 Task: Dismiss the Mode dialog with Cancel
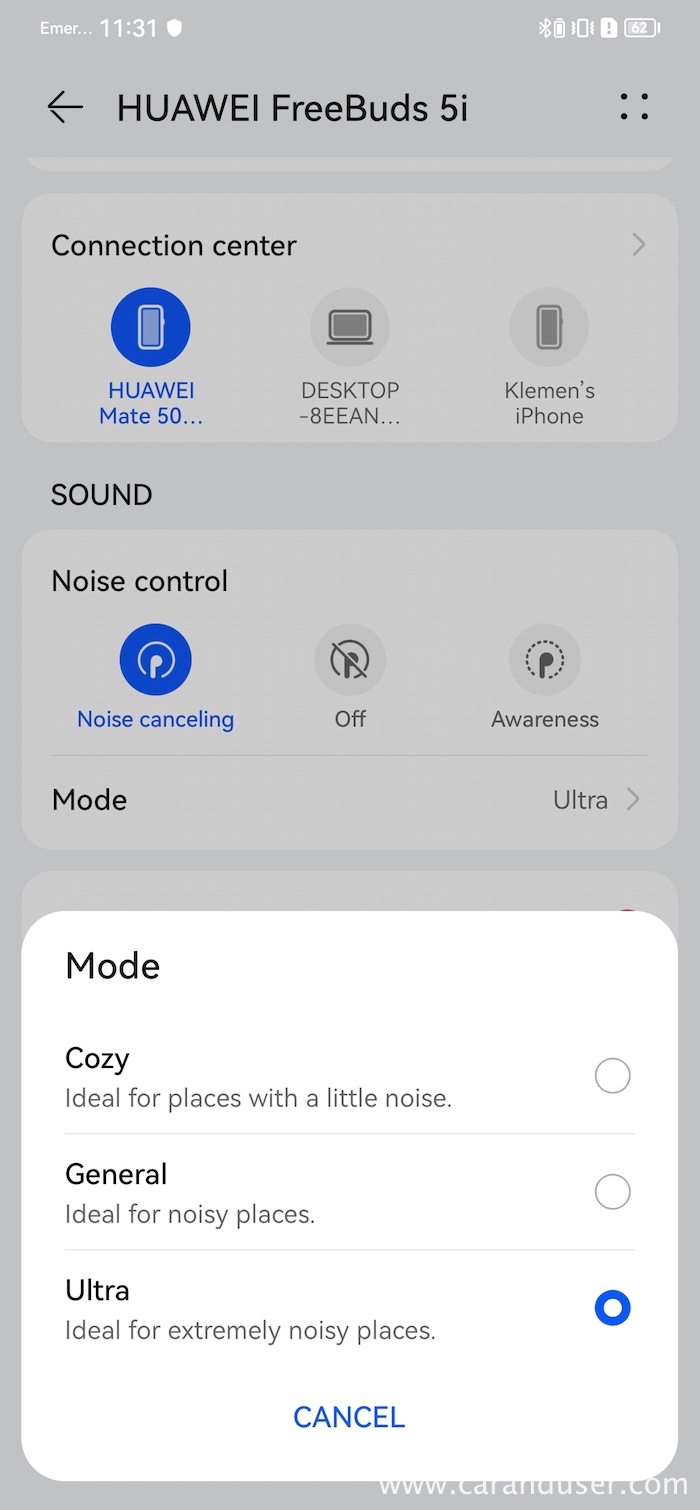coord(349,1416)
